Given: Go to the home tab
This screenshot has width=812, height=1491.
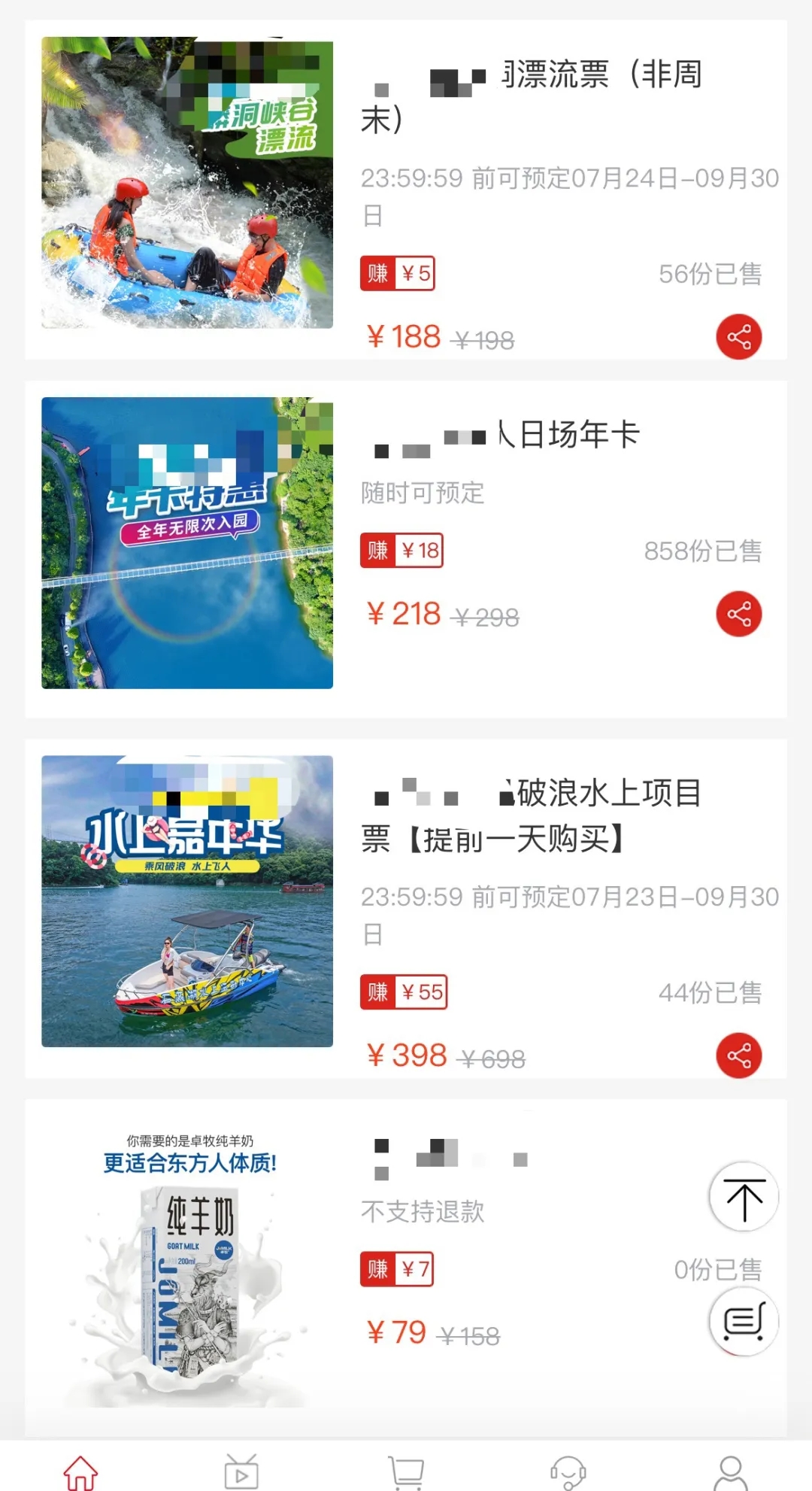Looking at the screenshot, I should point(80,1471).
